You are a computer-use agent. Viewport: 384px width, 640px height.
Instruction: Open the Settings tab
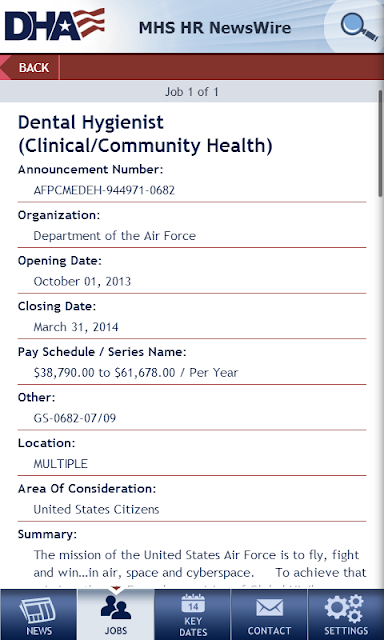(346, 614)
